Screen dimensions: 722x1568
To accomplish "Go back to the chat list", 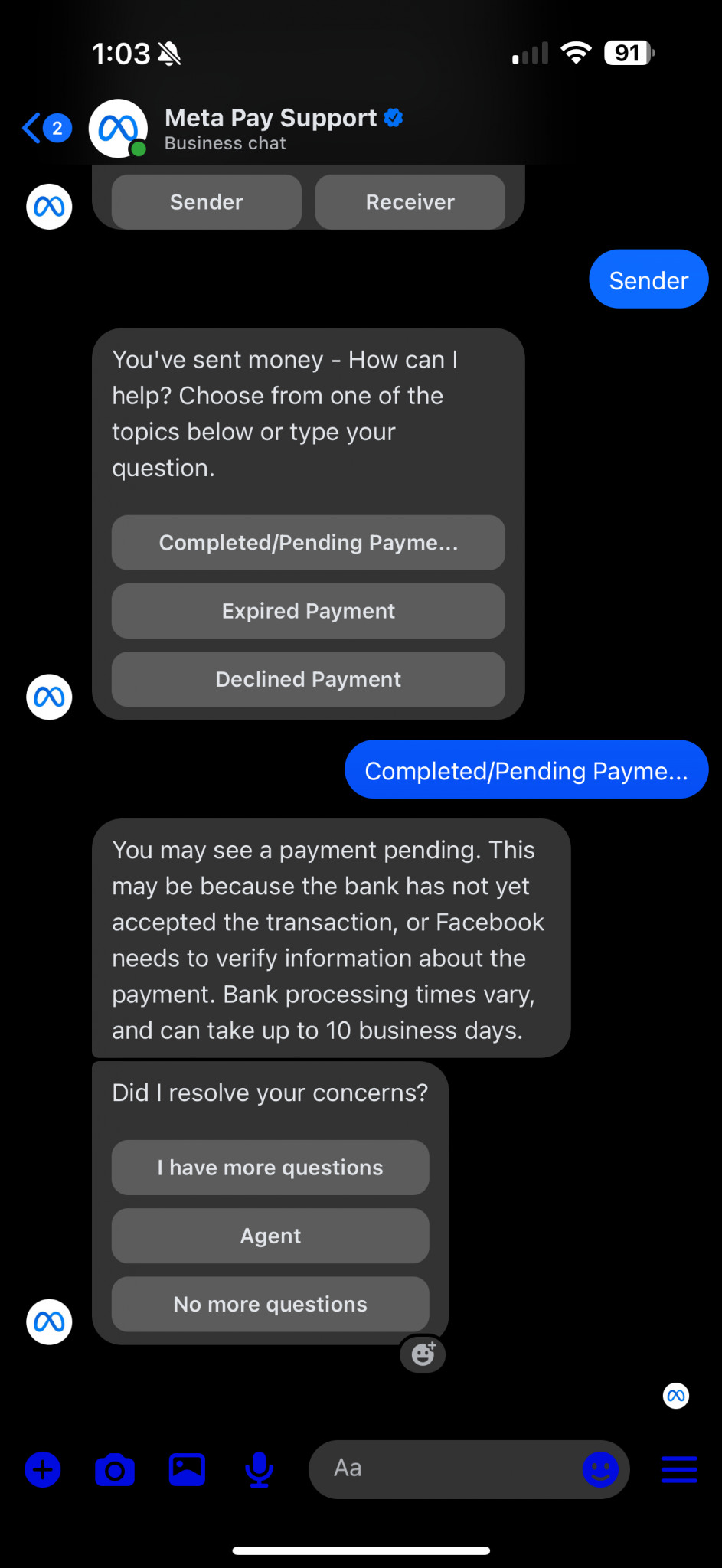I will click(x=44, y=128).
